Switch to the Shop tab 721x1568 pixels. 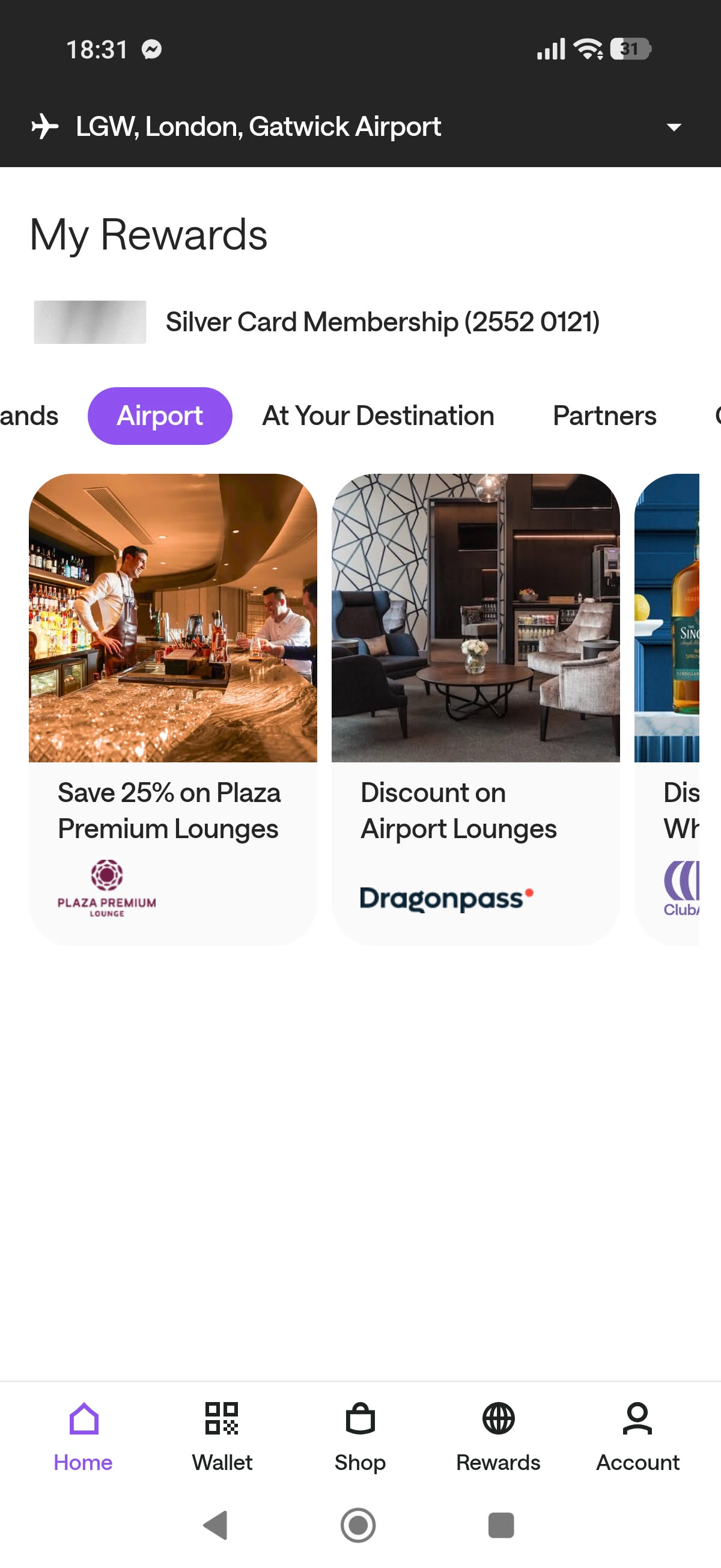tap(360, 1435)
